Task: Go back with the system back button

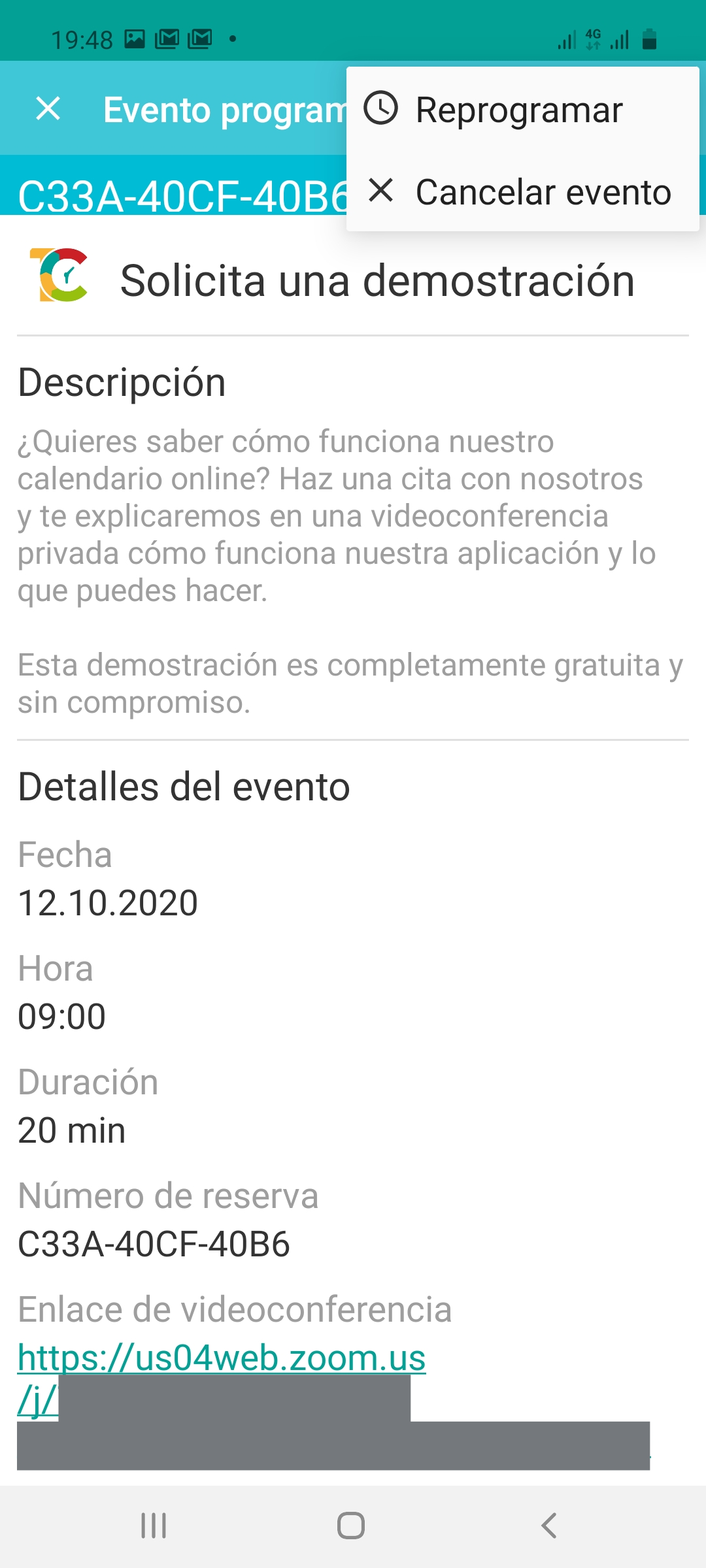Action: pos(549,1526)
